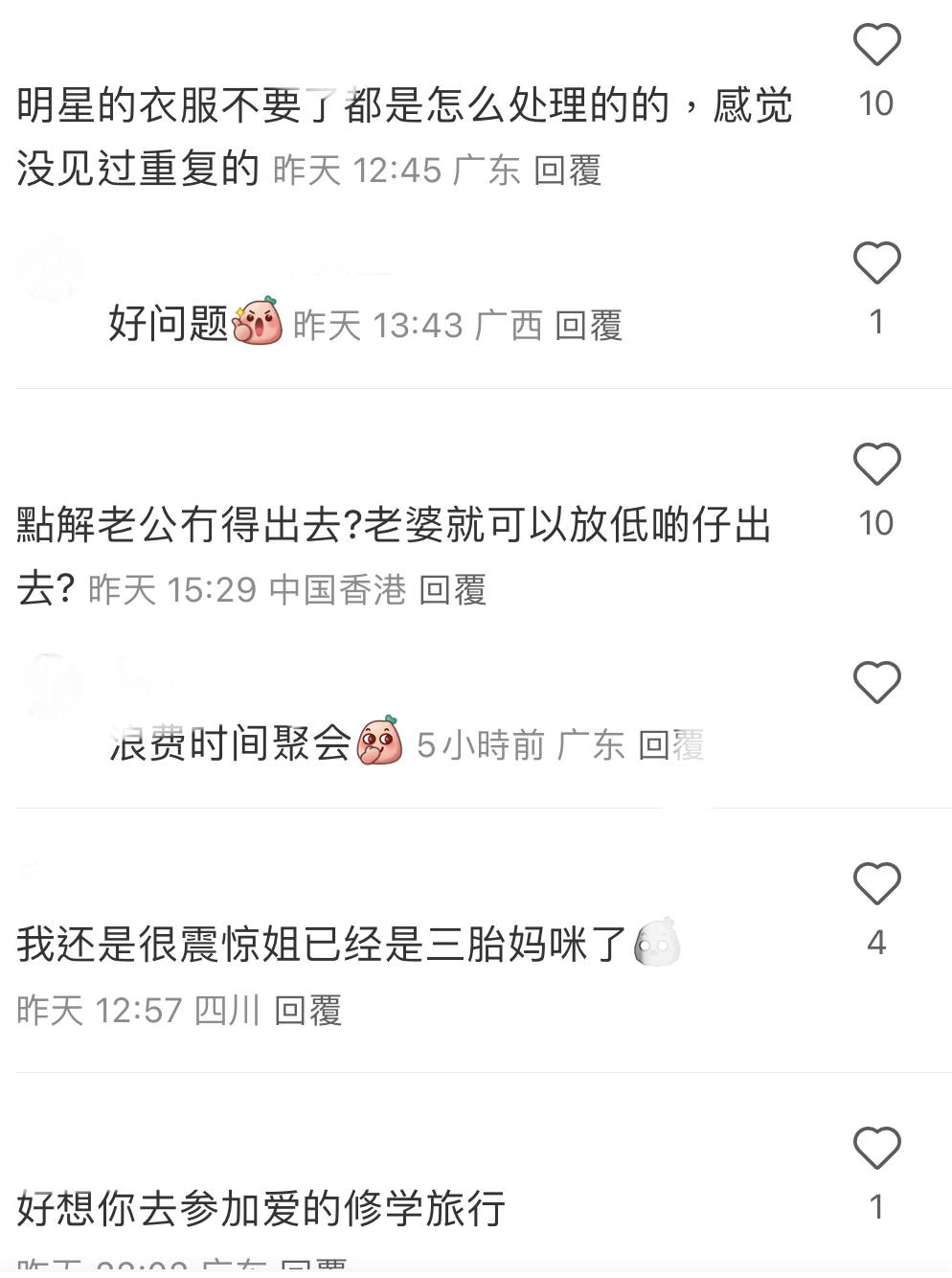The height and width of the screenshot is (1278, 952).
Task: Reply to the 好问题 comment
Action: pyautogui.click(x=588, y=326)
